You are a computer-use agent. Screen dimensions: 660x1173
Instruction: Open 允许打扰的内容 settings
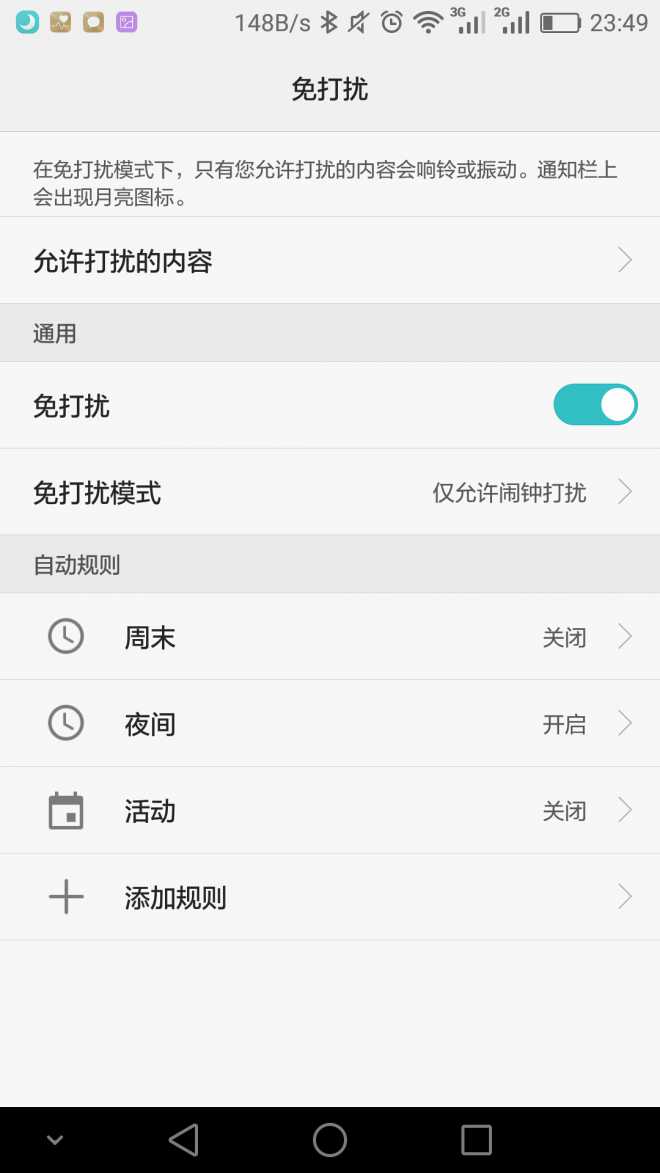pos(330,260)
